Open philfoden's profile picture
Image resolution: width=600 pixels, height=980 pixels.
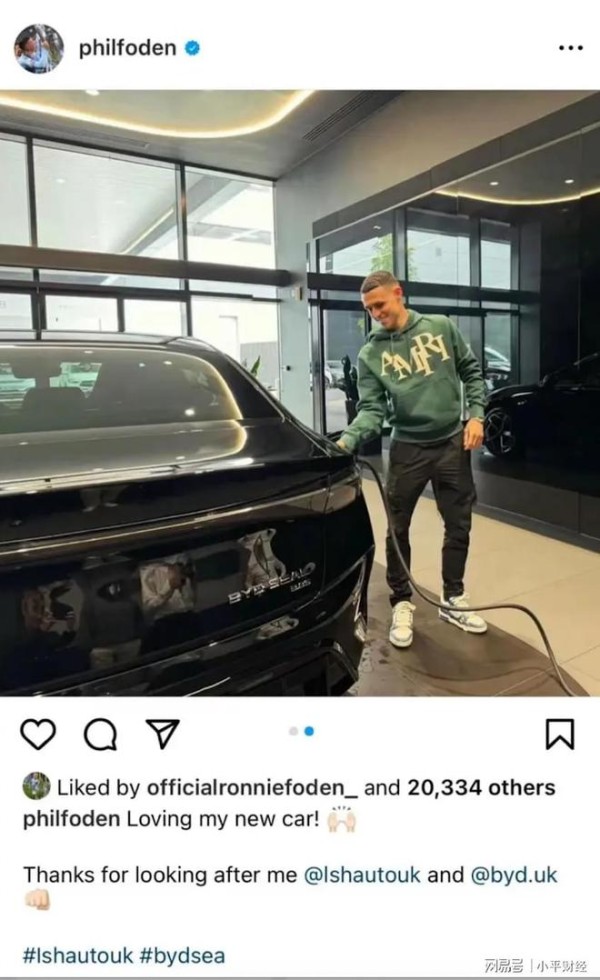pyautogui.click(x=39, y=49)
